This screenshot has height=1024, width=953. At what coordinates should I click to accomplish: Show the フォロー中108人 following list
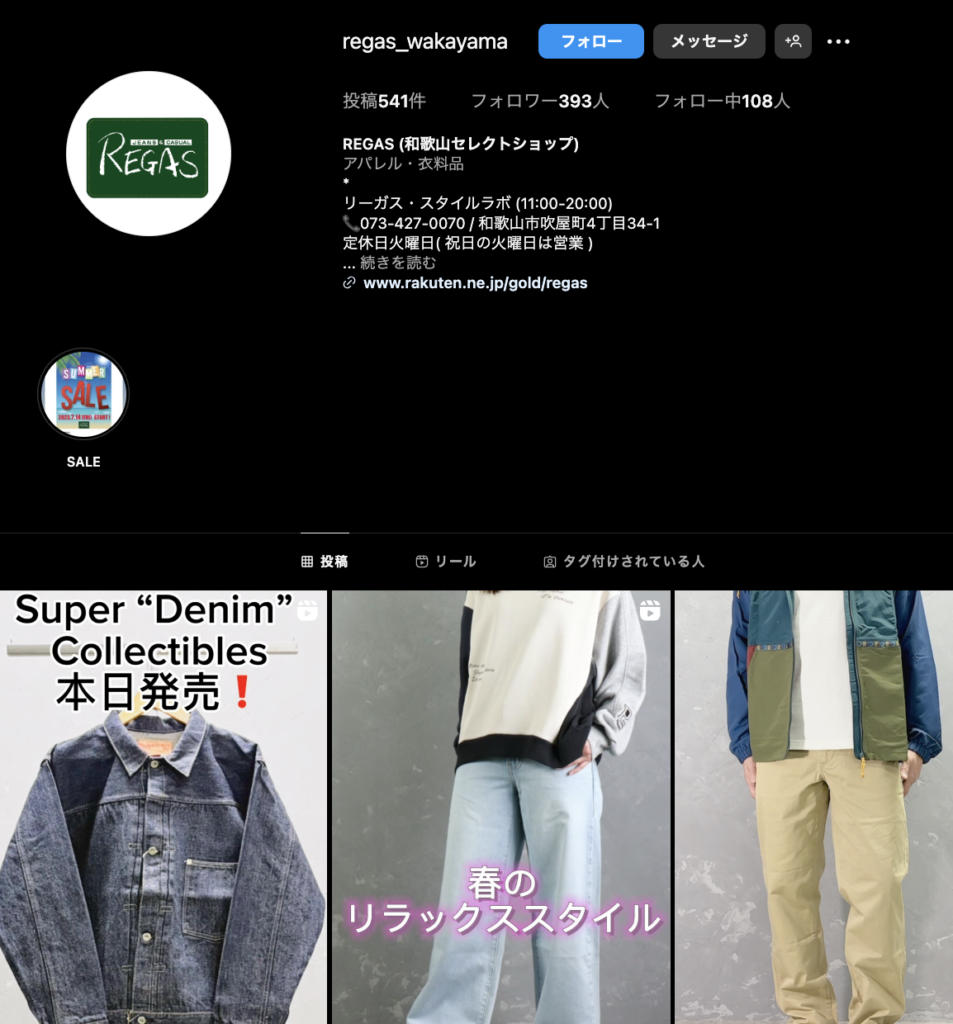tap(721, 101)
